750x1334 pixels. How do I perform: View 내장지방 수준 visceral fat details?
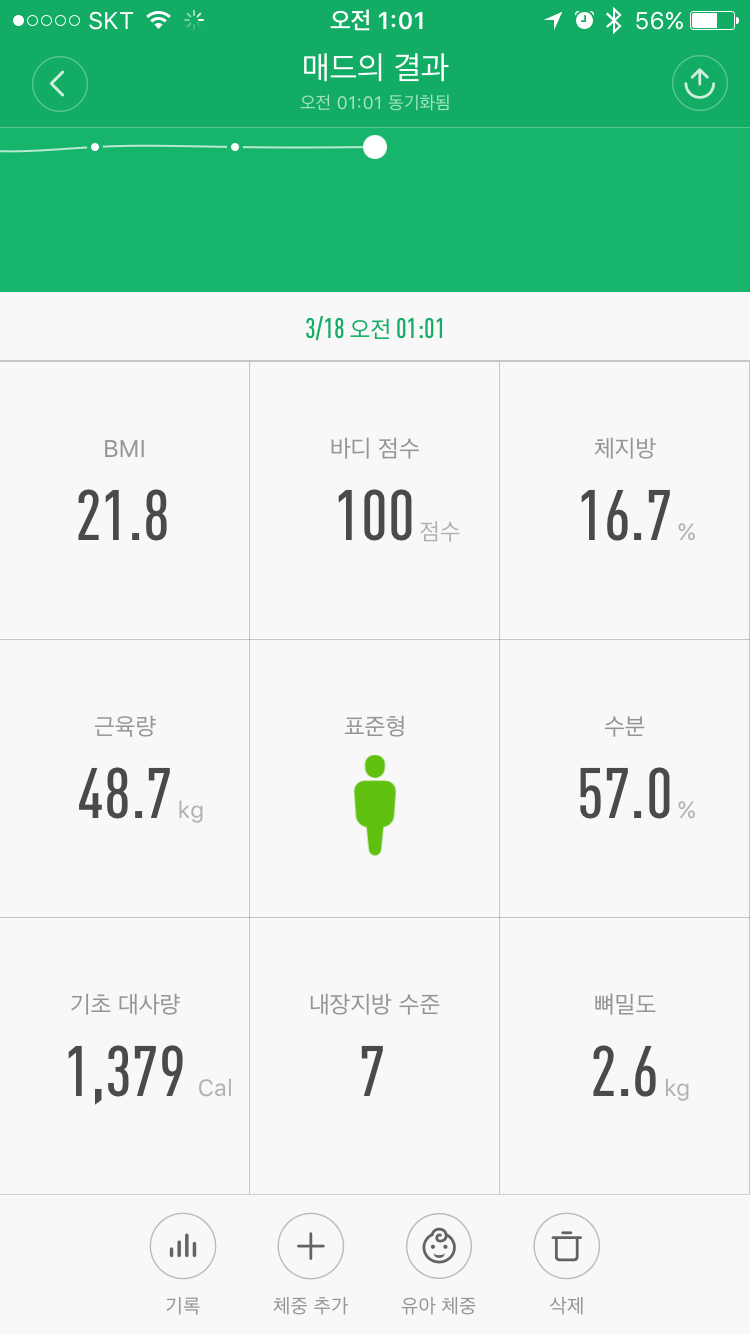[x=374, y=1056]
